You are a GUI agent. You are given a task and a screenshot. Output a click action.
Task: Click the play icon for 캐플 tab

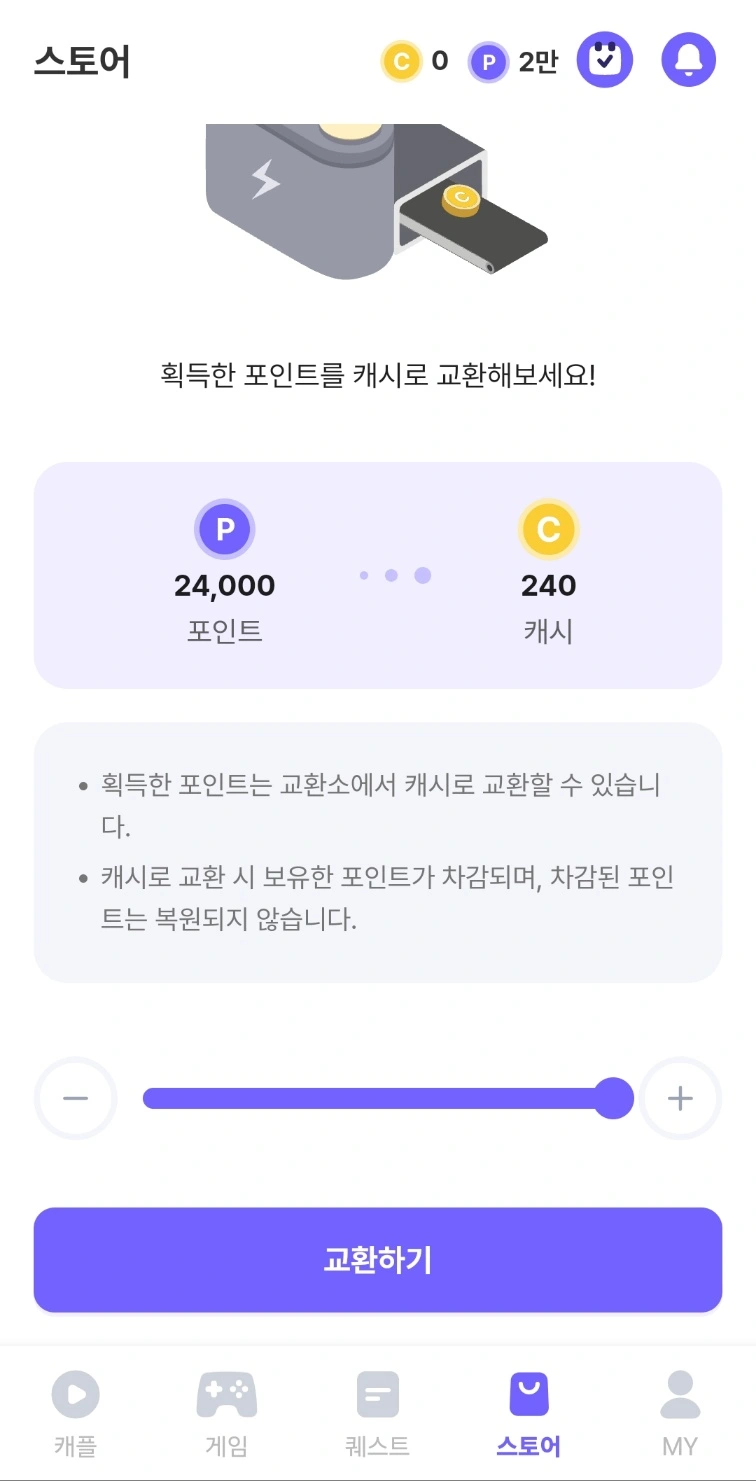pos(76,1393)
